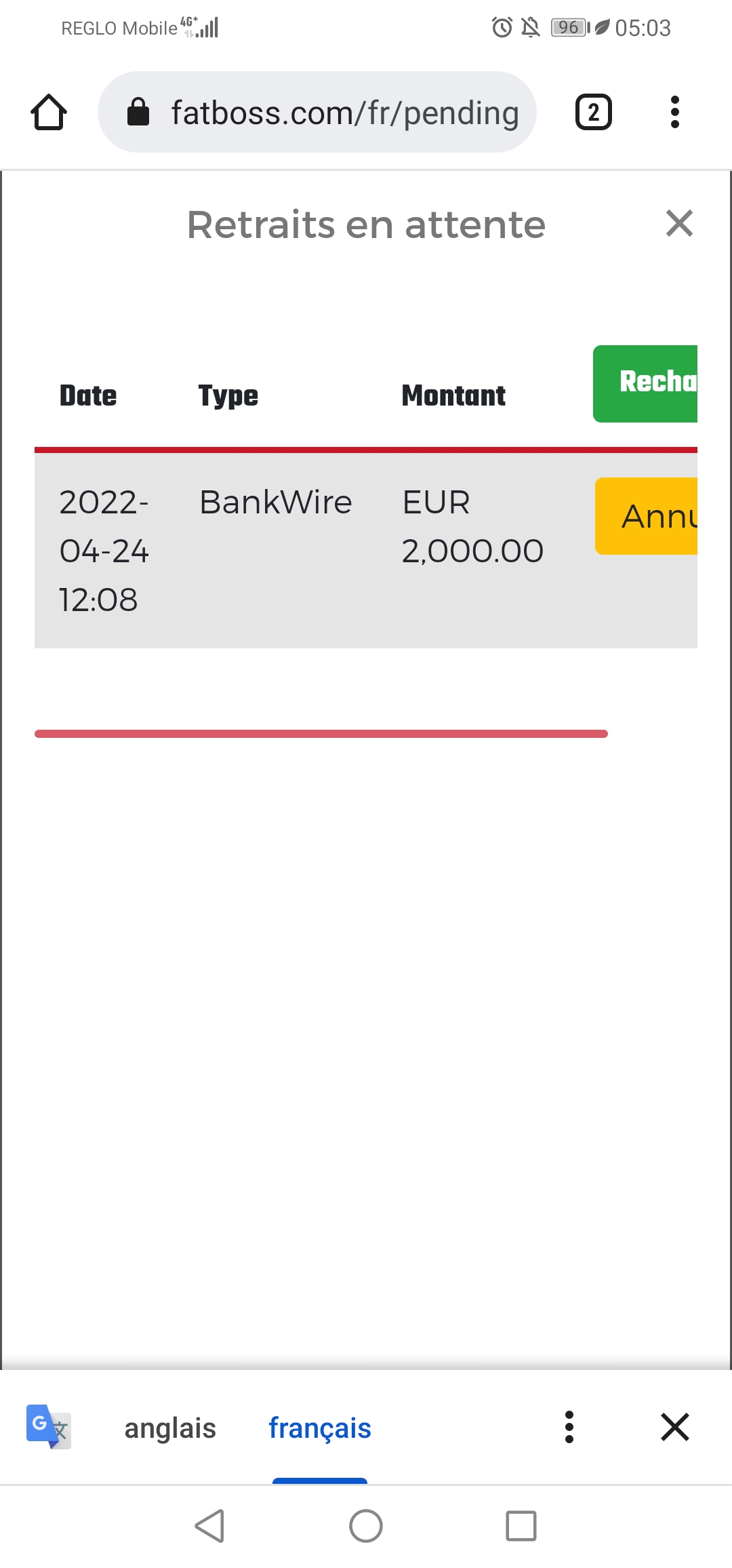Go back with the system back button
The height and width of the screenshot is (1568, 732).
pos(210,1526)
